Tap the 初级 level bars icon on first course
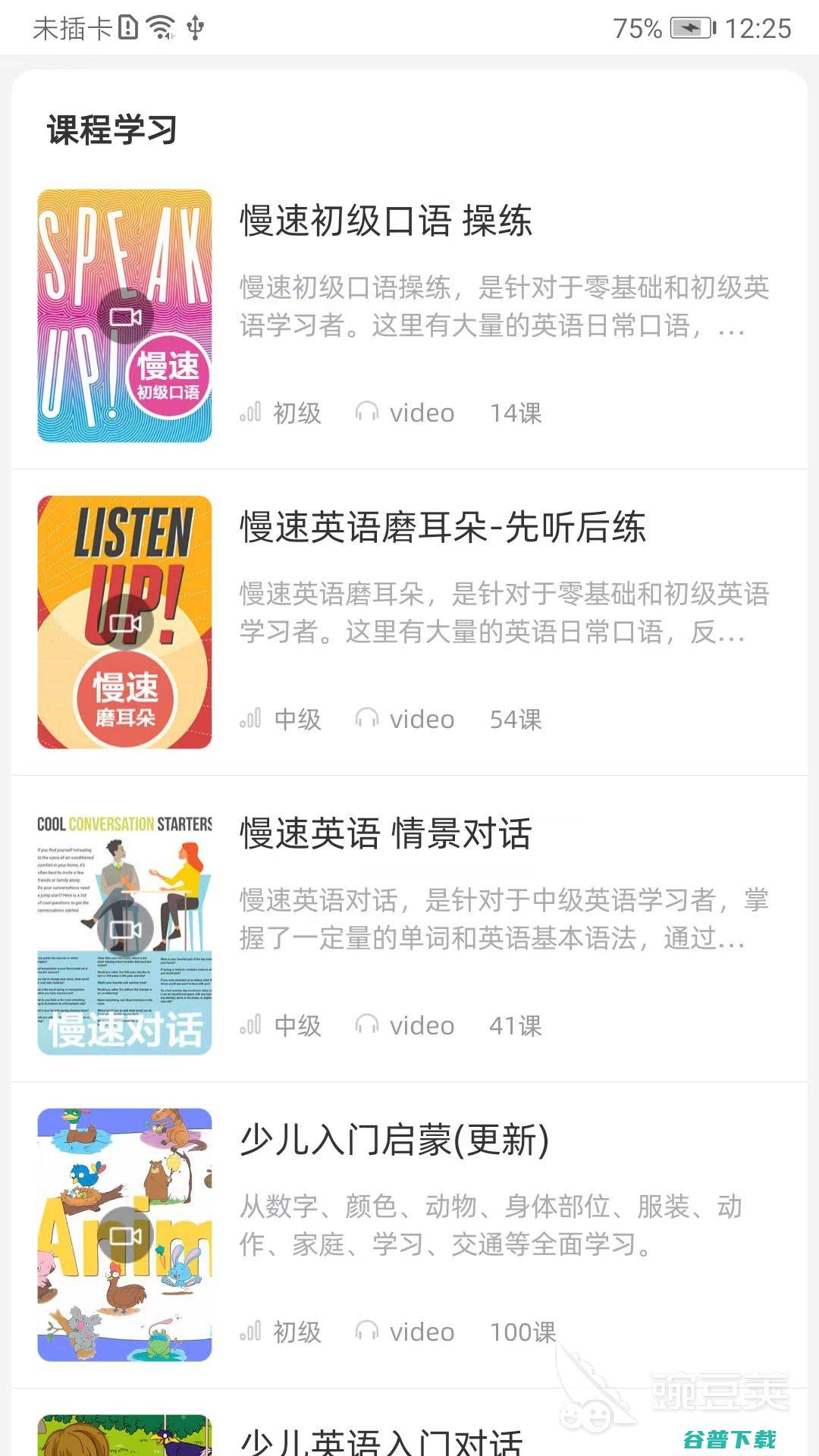The image size is (819, 1456). (252, 410)
